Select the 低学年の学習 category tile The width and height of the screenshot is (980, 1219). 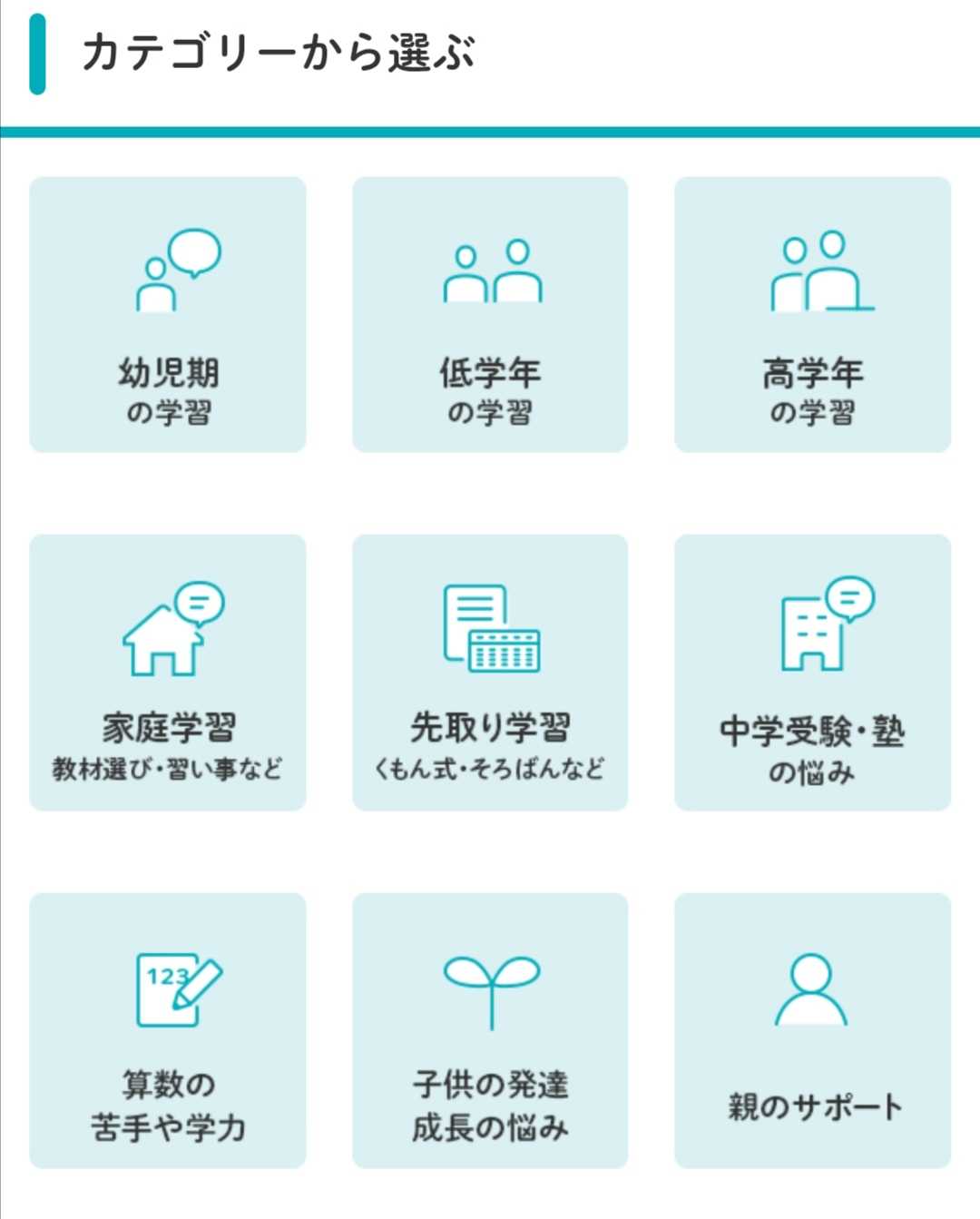[490, 315]
